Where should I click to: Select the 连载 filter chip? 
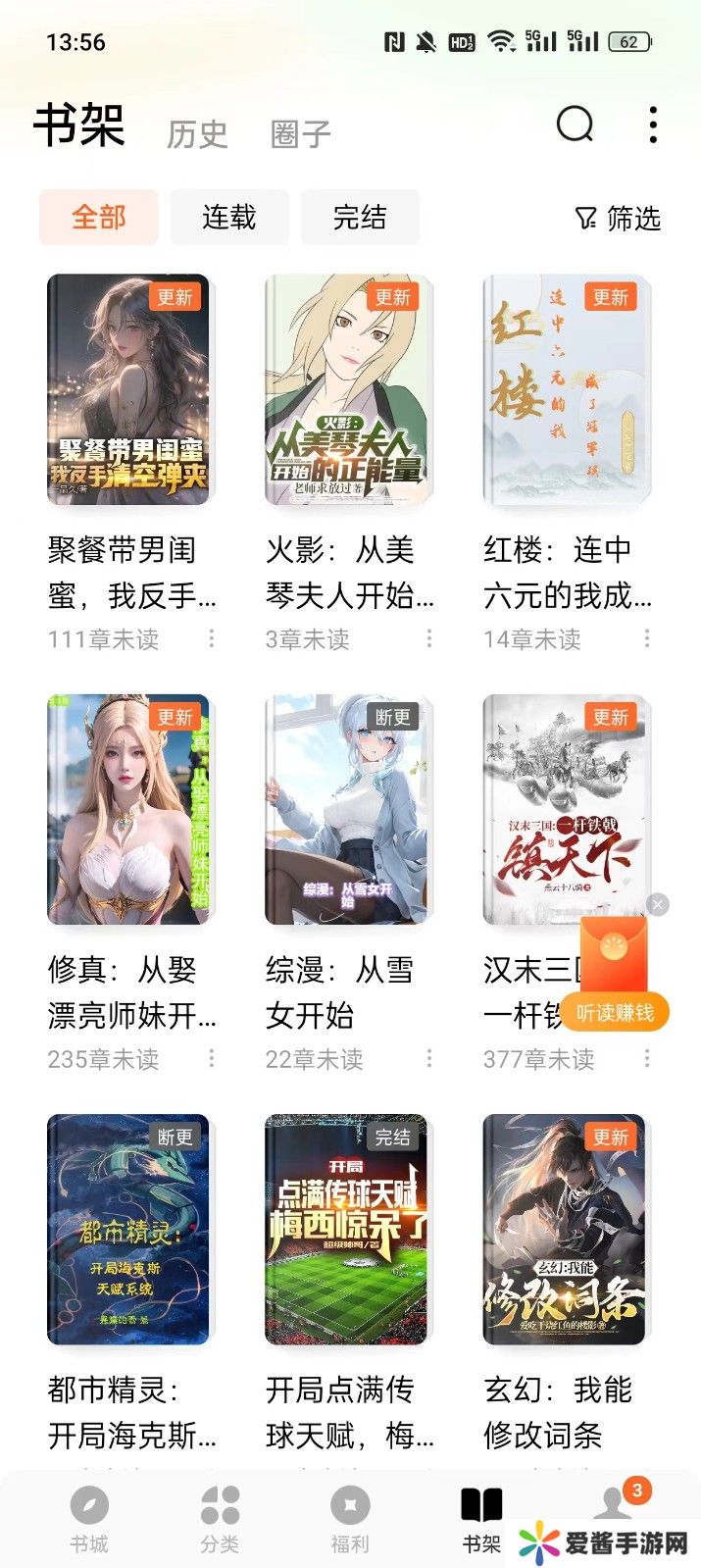(x=229, y=217)
